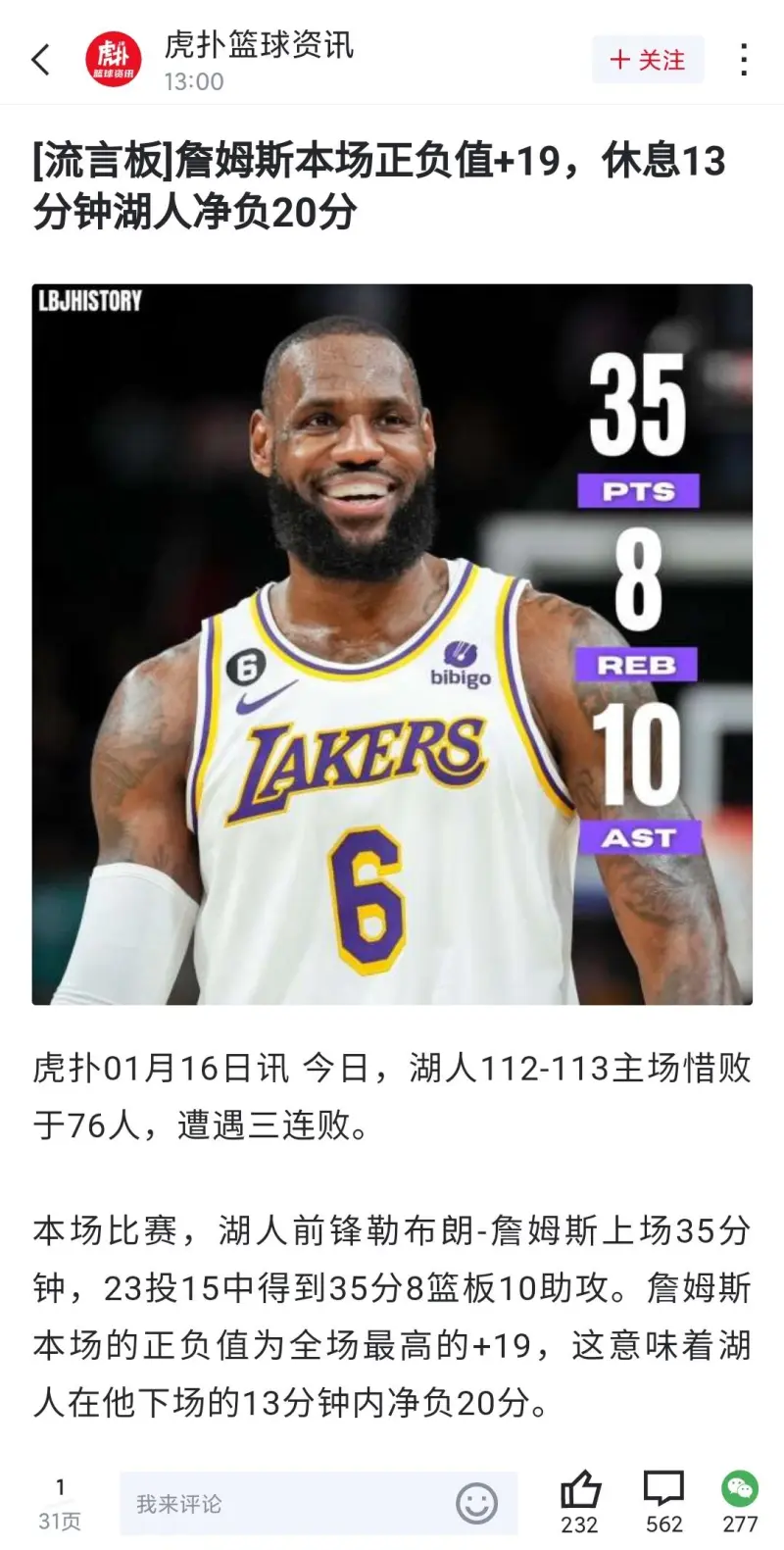Open the 虎扑篮球资讯 account avatar
This screenshot has height=1550, width=784.
point(113,60)
